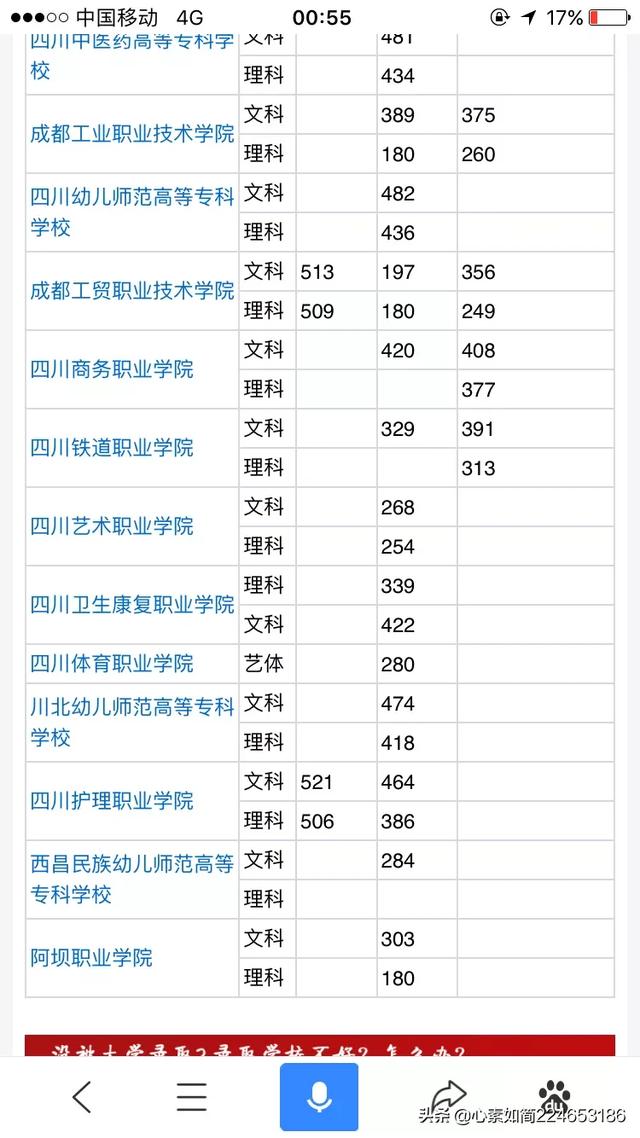The image size is (640, 1138).
Task: Share this page with the arrow icon
Action: click(449, 1095)
